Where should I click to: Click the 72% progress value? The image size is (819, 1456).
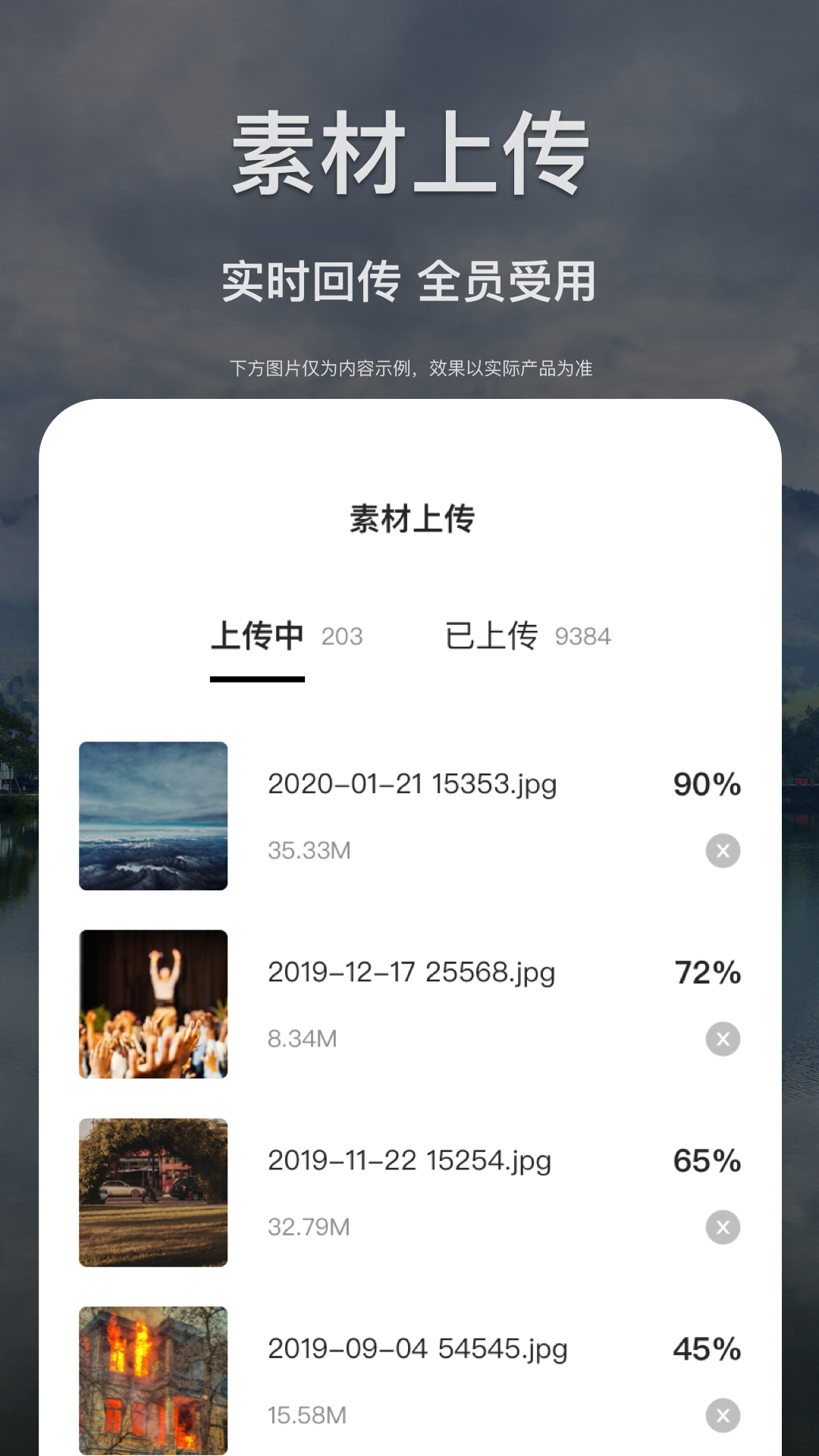[707, 972]
